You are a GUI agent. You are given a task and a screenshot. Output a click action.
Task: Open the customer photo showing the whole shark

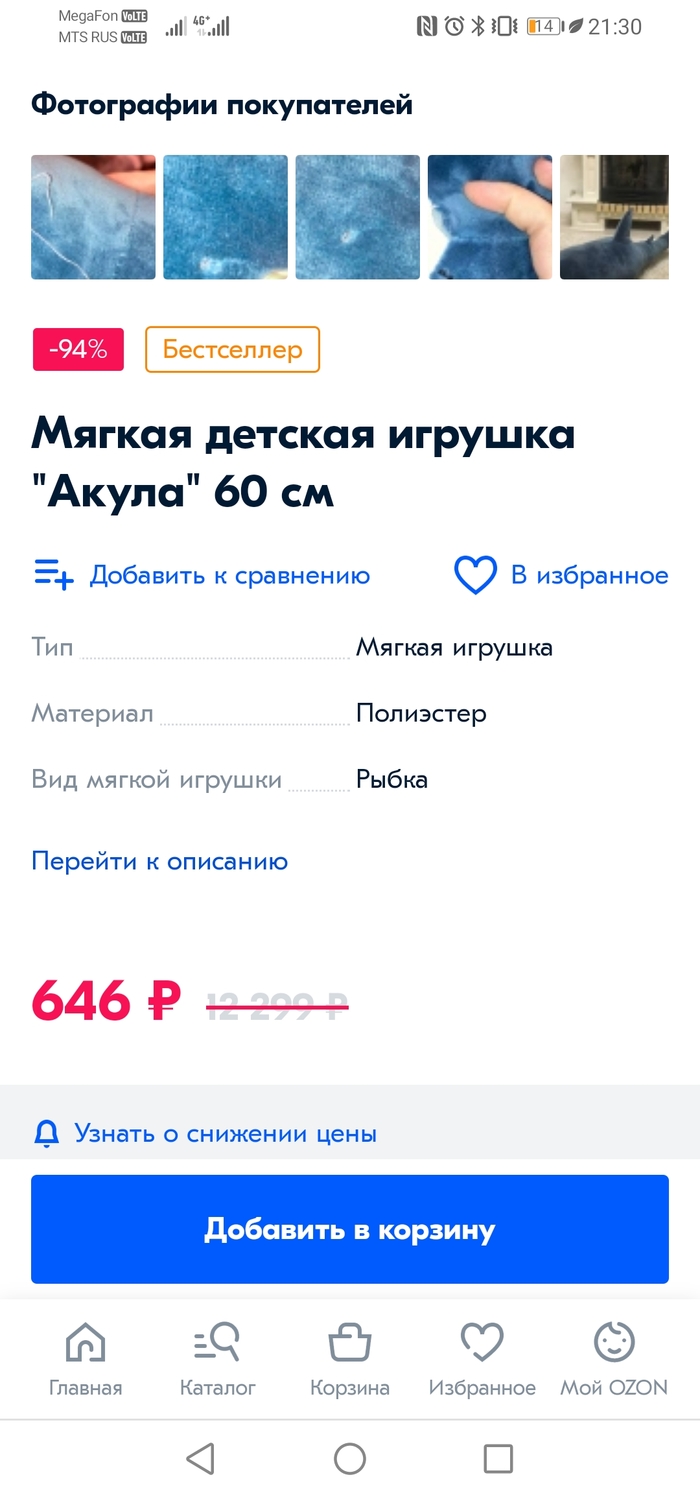[x=614, y=217]
